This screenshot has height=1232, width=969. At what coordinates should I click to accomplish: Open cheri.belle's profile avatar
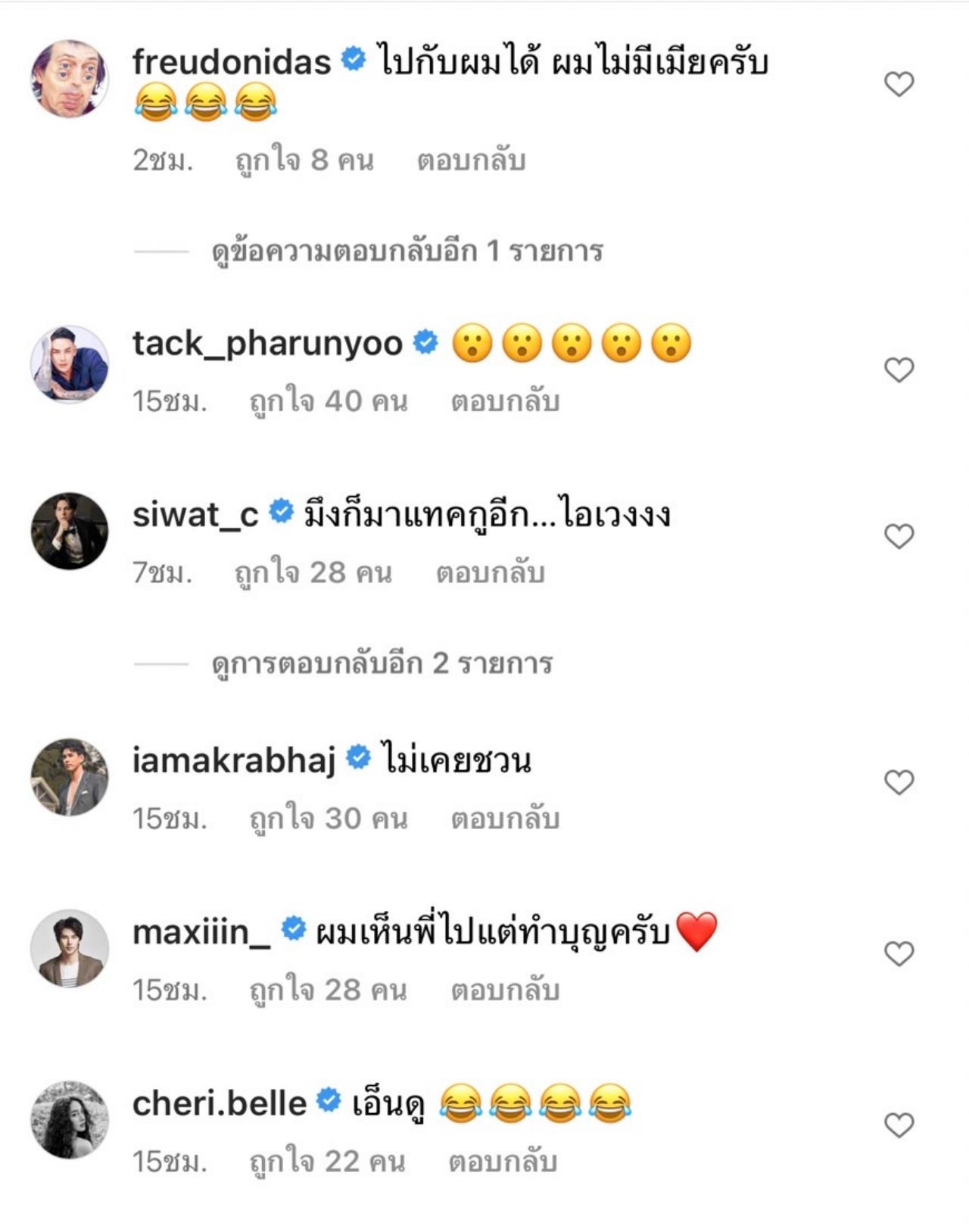[x=70, y=1120]
